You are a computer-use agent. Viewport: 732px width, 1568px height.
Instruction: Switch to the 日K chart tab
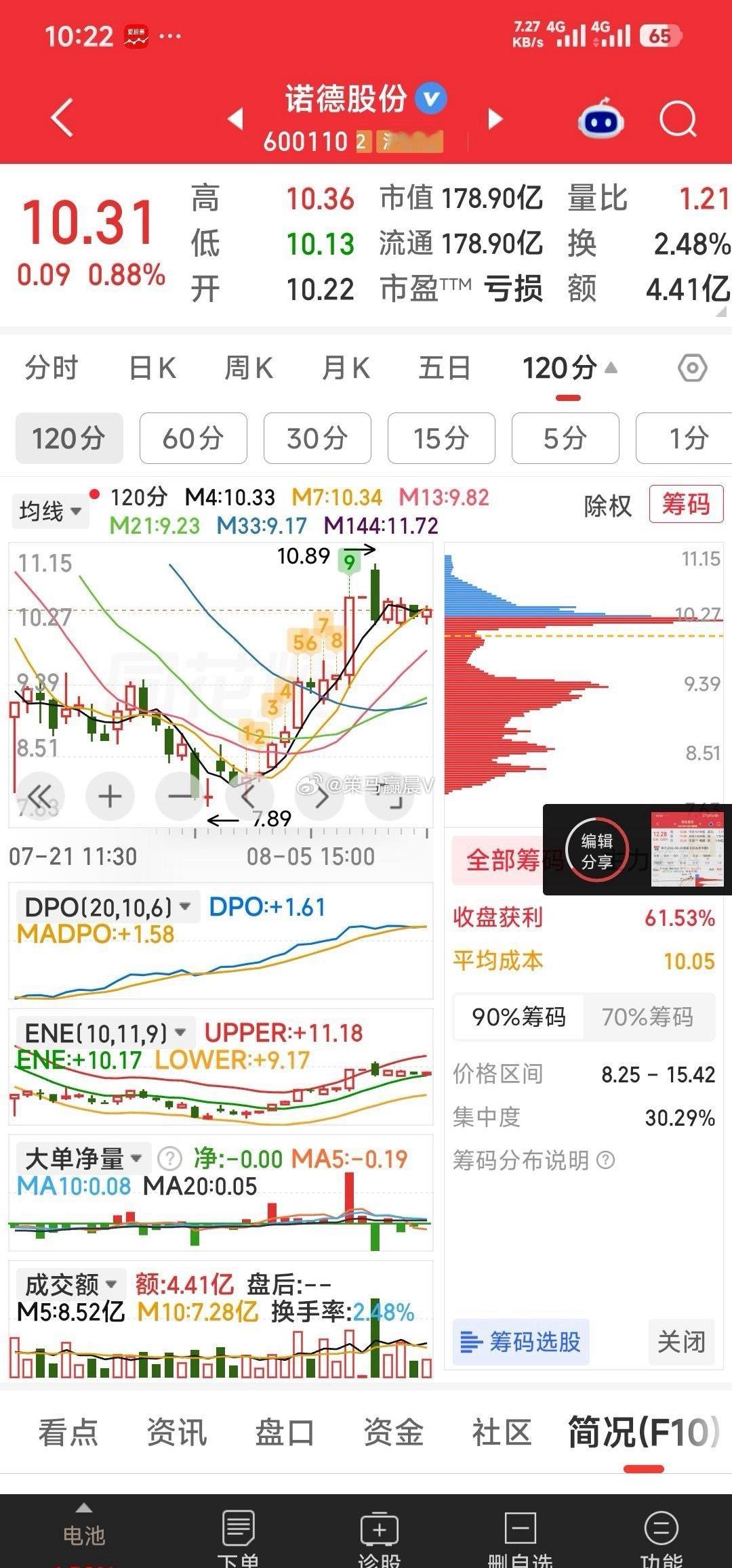click(152, 368)
